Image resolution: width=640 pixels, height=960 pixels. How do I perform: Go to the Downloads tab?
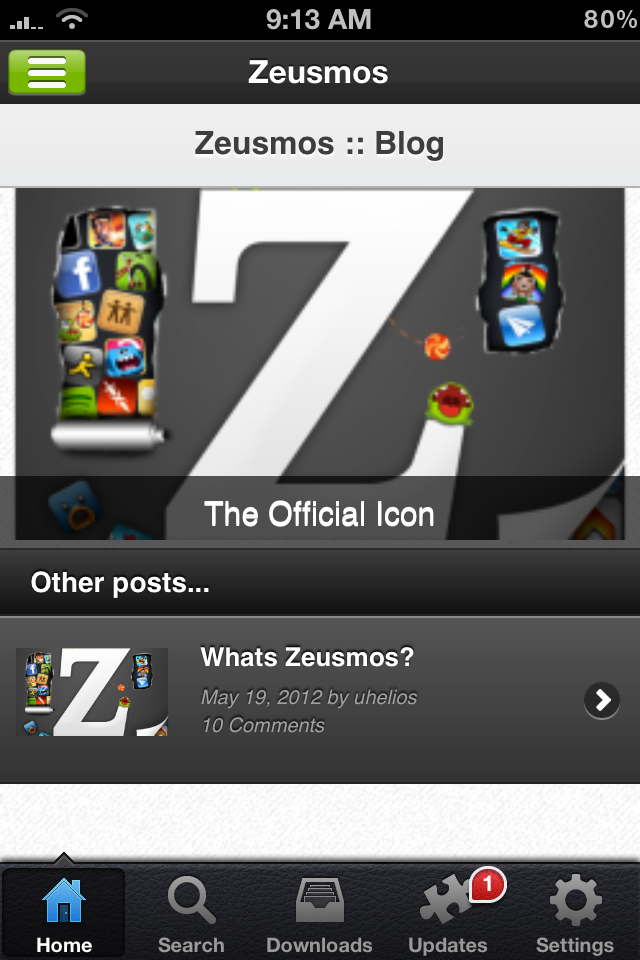pos(319,913)
